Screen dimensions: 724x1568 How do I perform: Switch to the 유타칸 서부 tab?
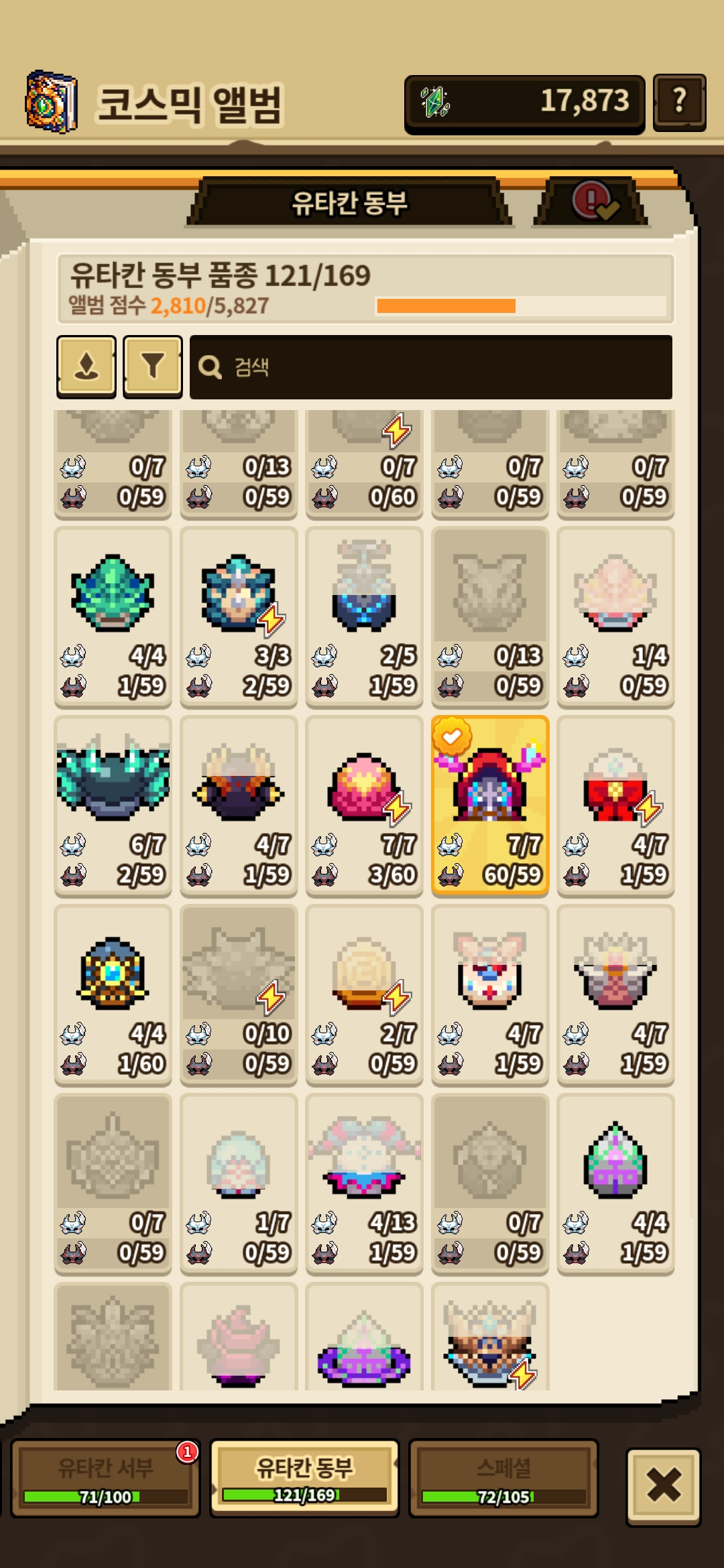tap(105, 1478)
